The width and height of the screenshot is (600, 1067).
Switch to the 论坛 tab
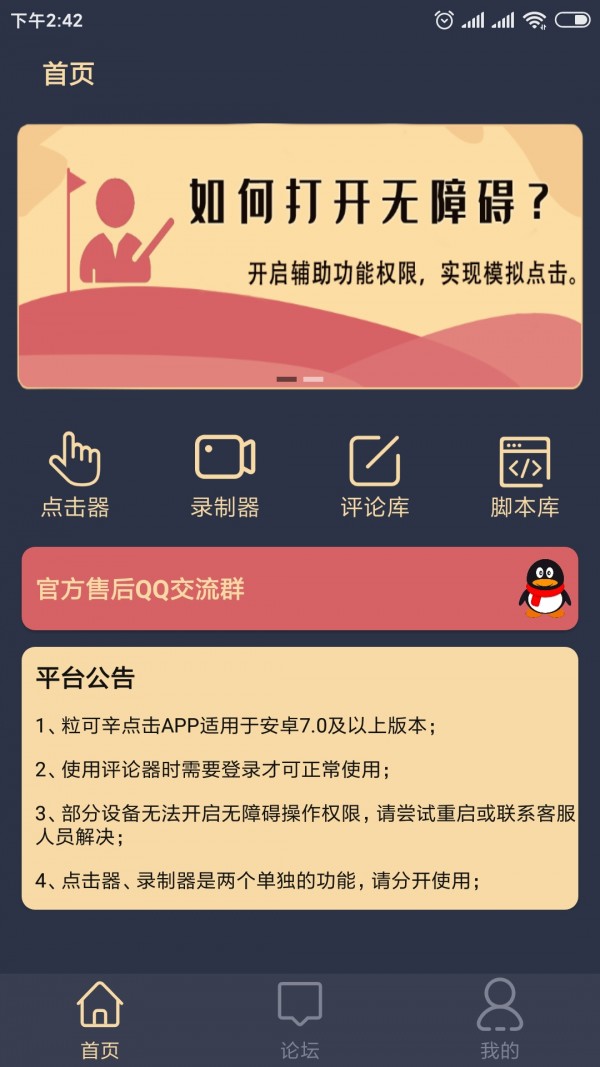click(x=300, y=1019)
